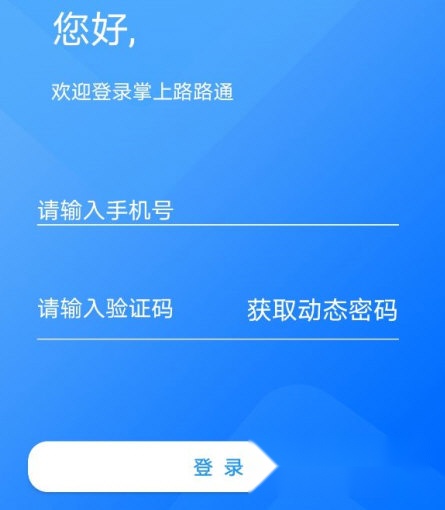Tap the phone number input field
445x510 pixels.
tap(218, 210)
